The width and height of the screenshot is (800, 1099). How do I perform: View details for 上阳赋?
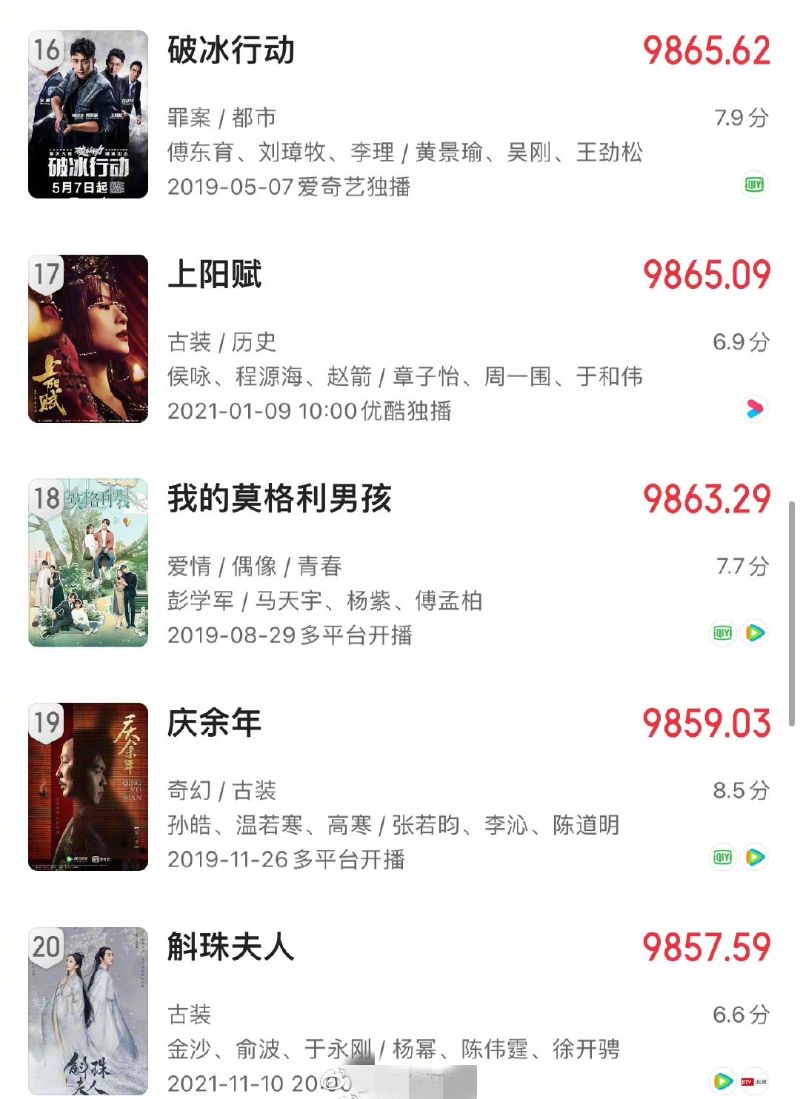pyautogui.click(x=215, y=275)
